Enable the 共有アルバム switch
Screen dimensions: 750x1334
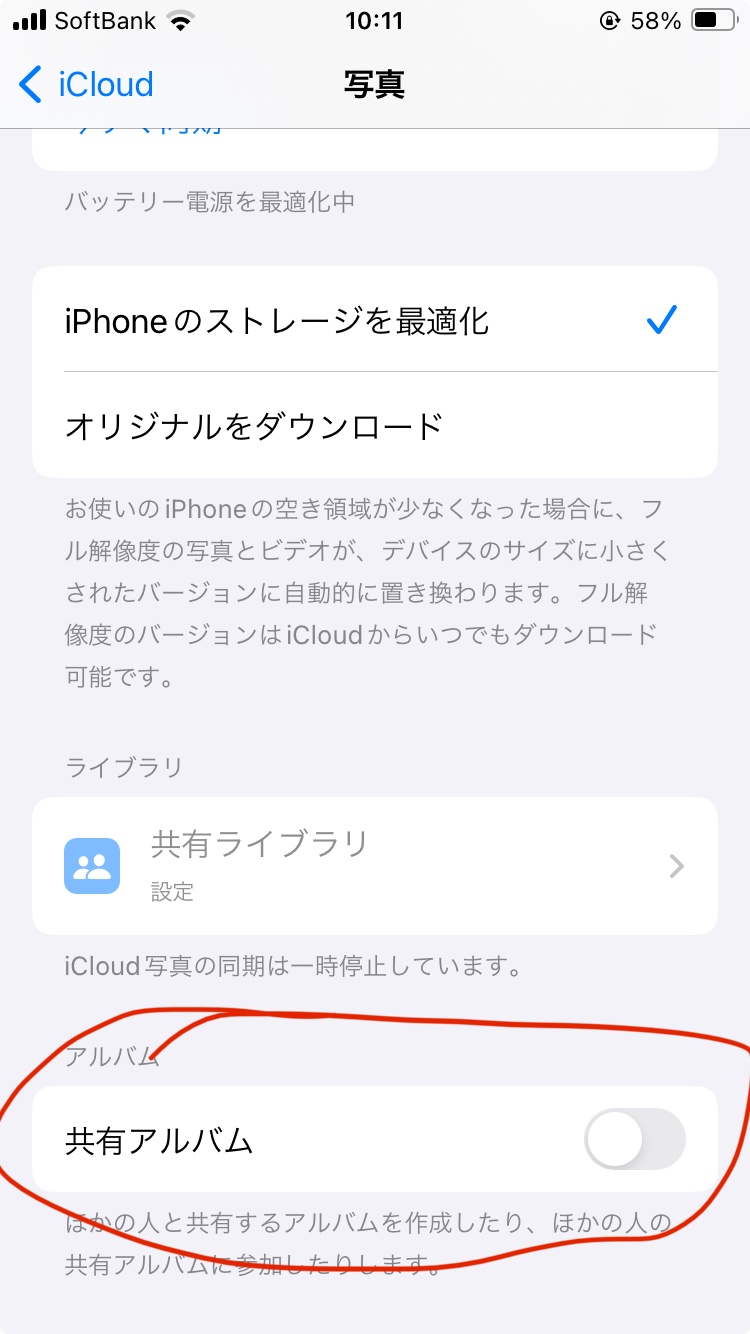click(634, 1139)
